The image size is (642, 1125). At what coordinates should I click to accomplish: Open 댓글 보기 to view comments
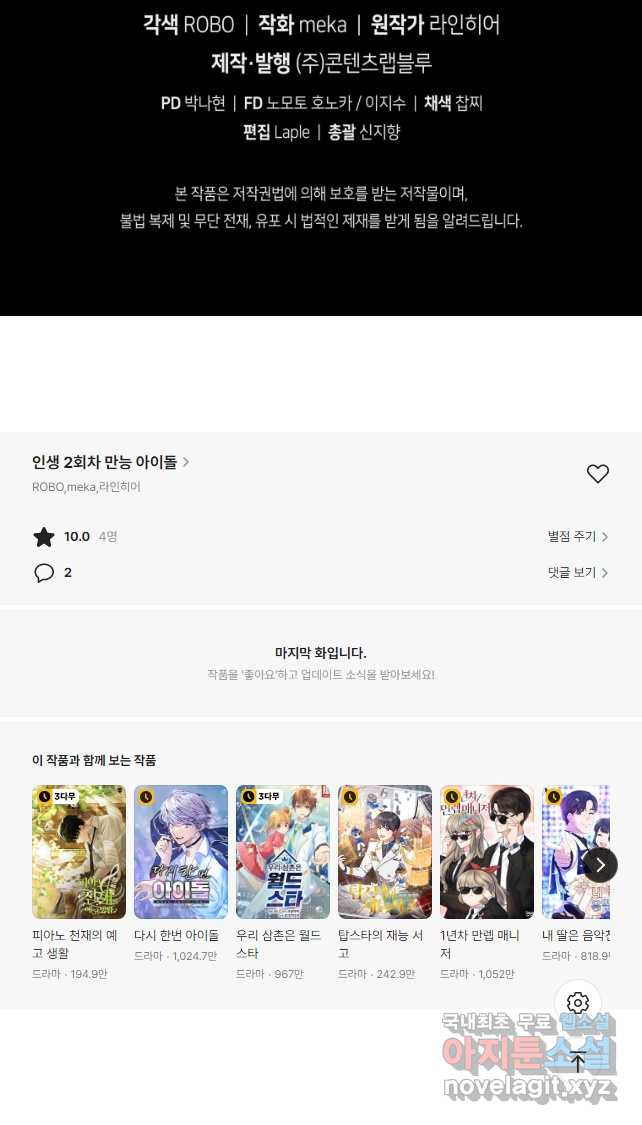point(577,573)
